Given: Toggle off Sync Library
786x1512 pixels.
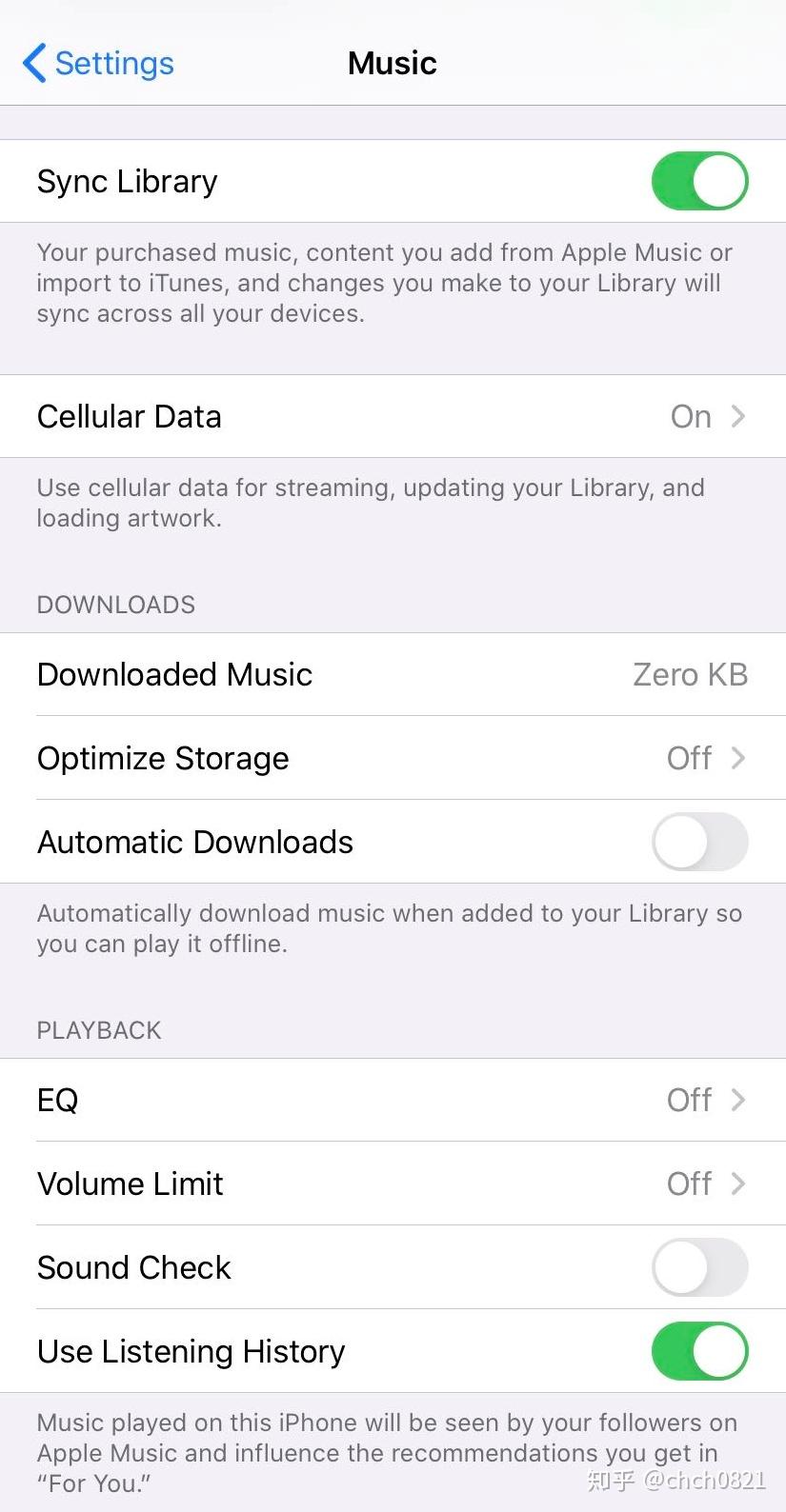Looking at the screenshot, I should pyautogui.click(x=700, y=181).
